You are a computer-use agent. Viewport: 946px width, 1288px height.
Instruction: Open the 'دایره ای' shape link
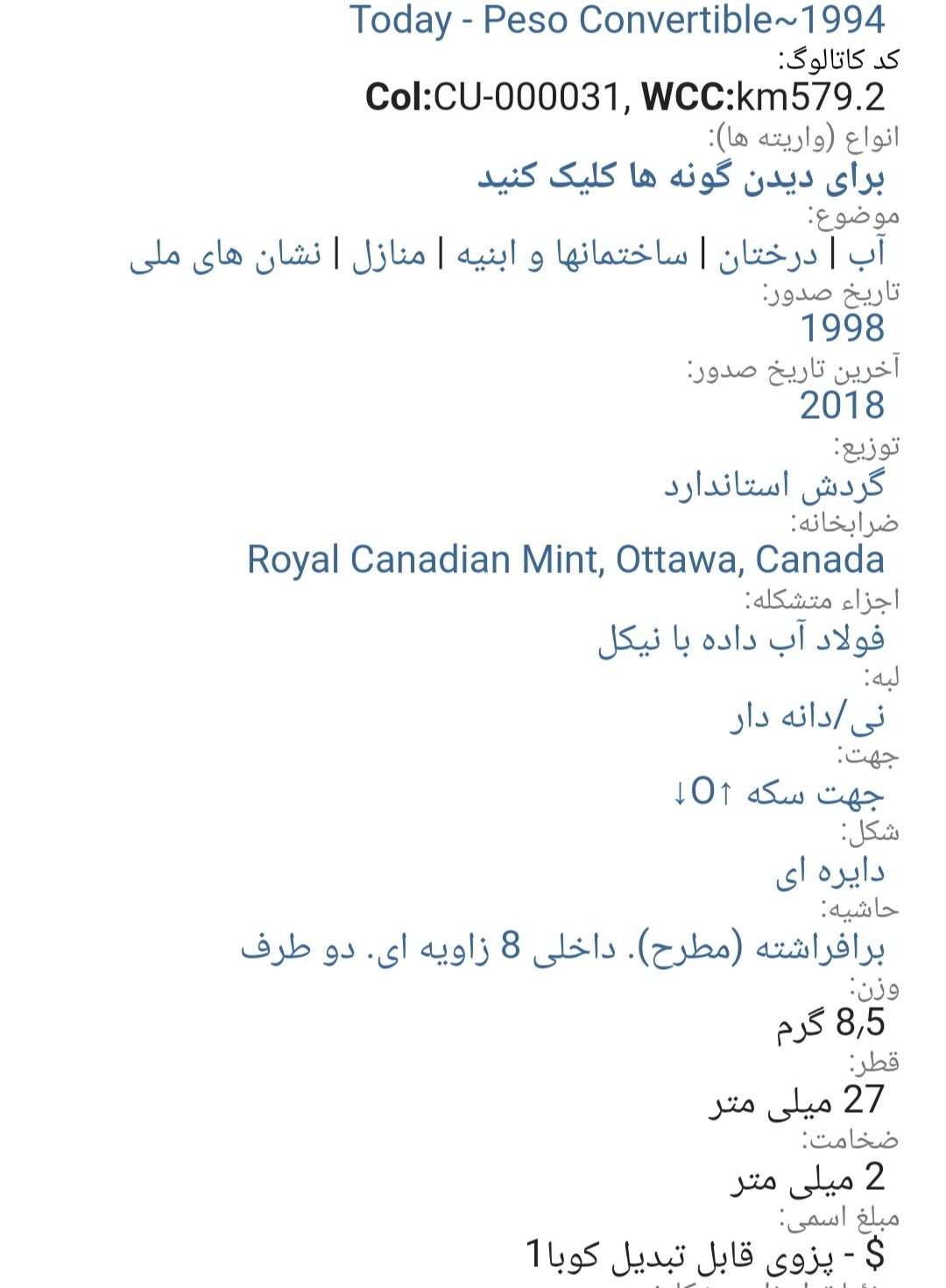[830, 871]
